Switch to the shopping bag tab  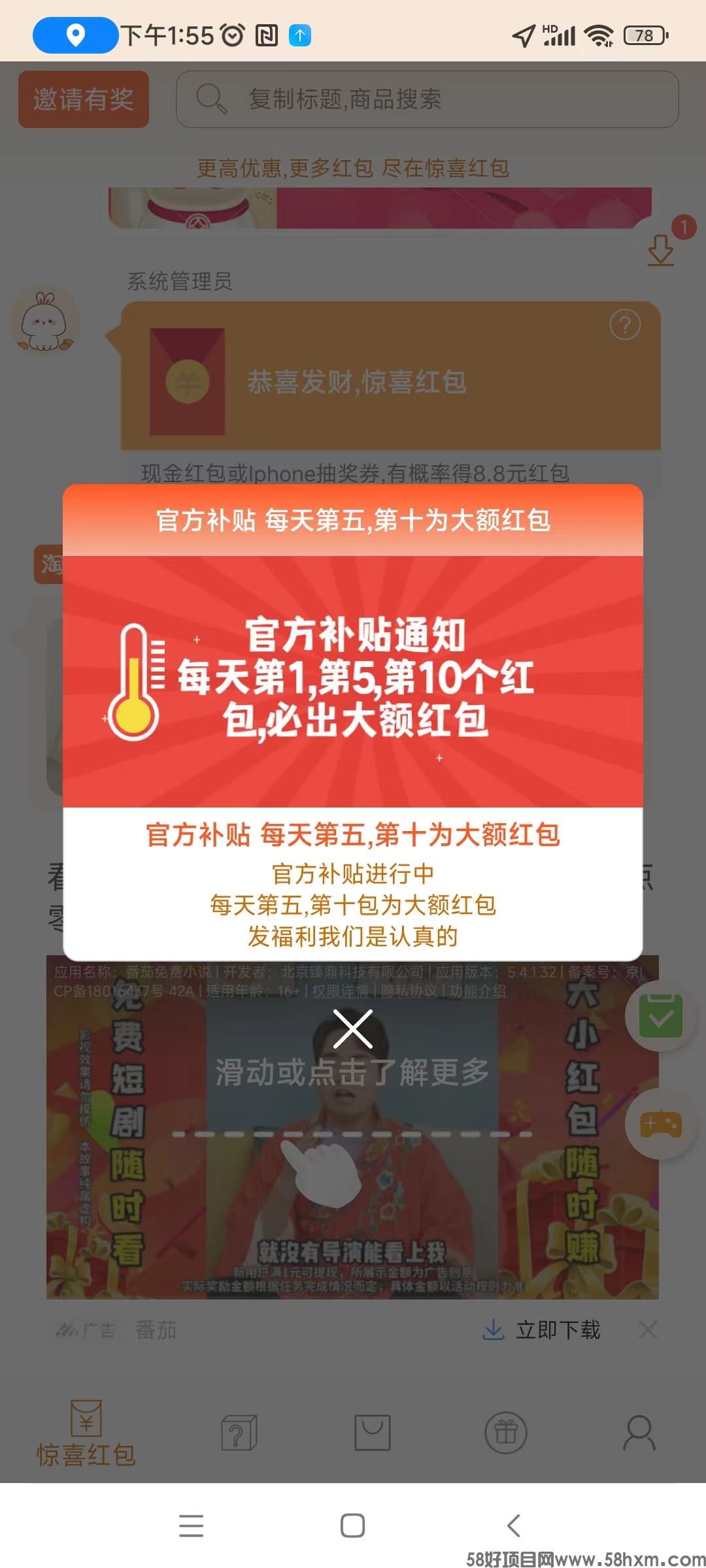click(372, 1432)
